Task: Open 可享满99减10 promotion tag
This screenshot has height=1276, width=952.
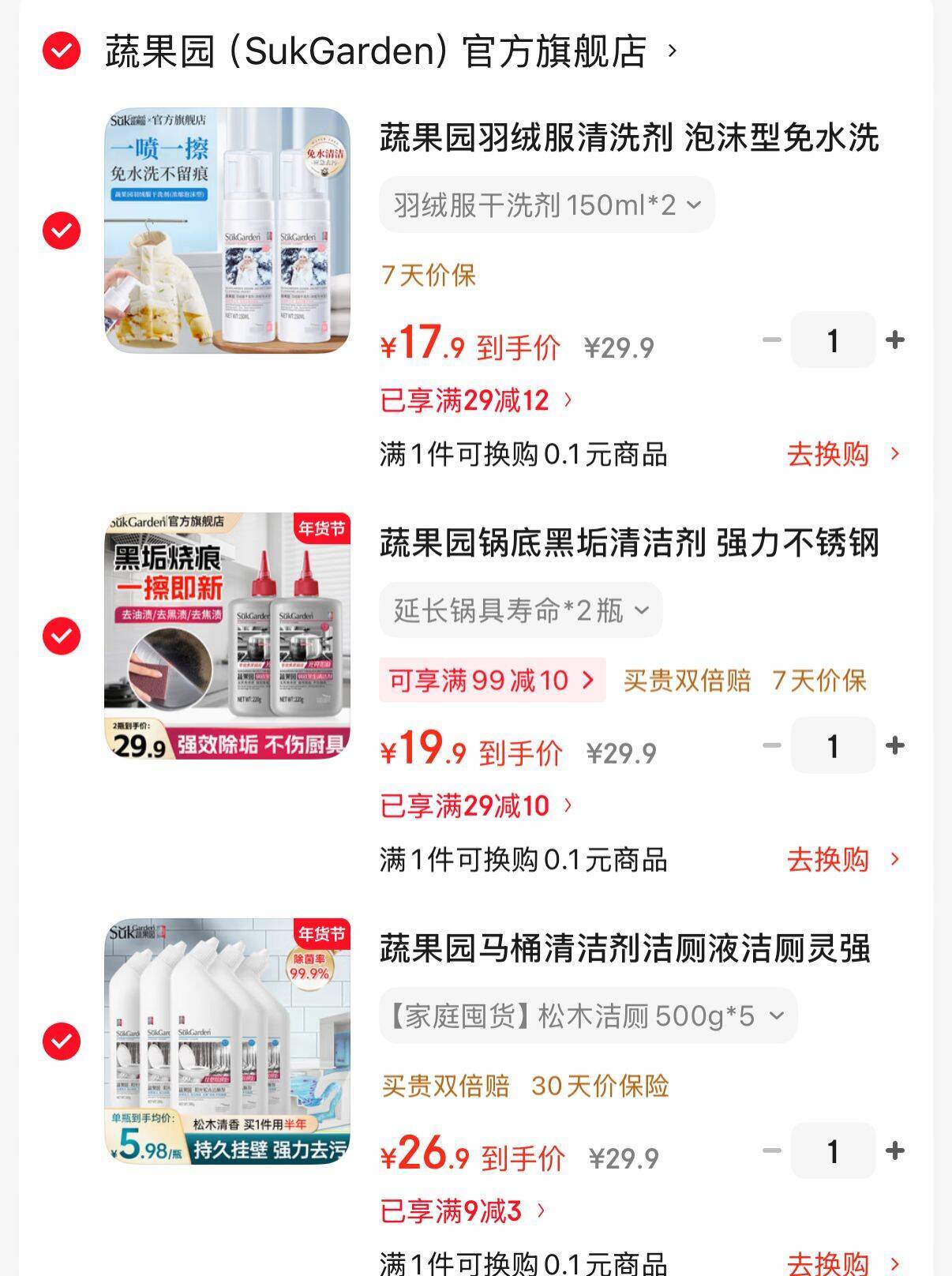Action: pos(492,680)
